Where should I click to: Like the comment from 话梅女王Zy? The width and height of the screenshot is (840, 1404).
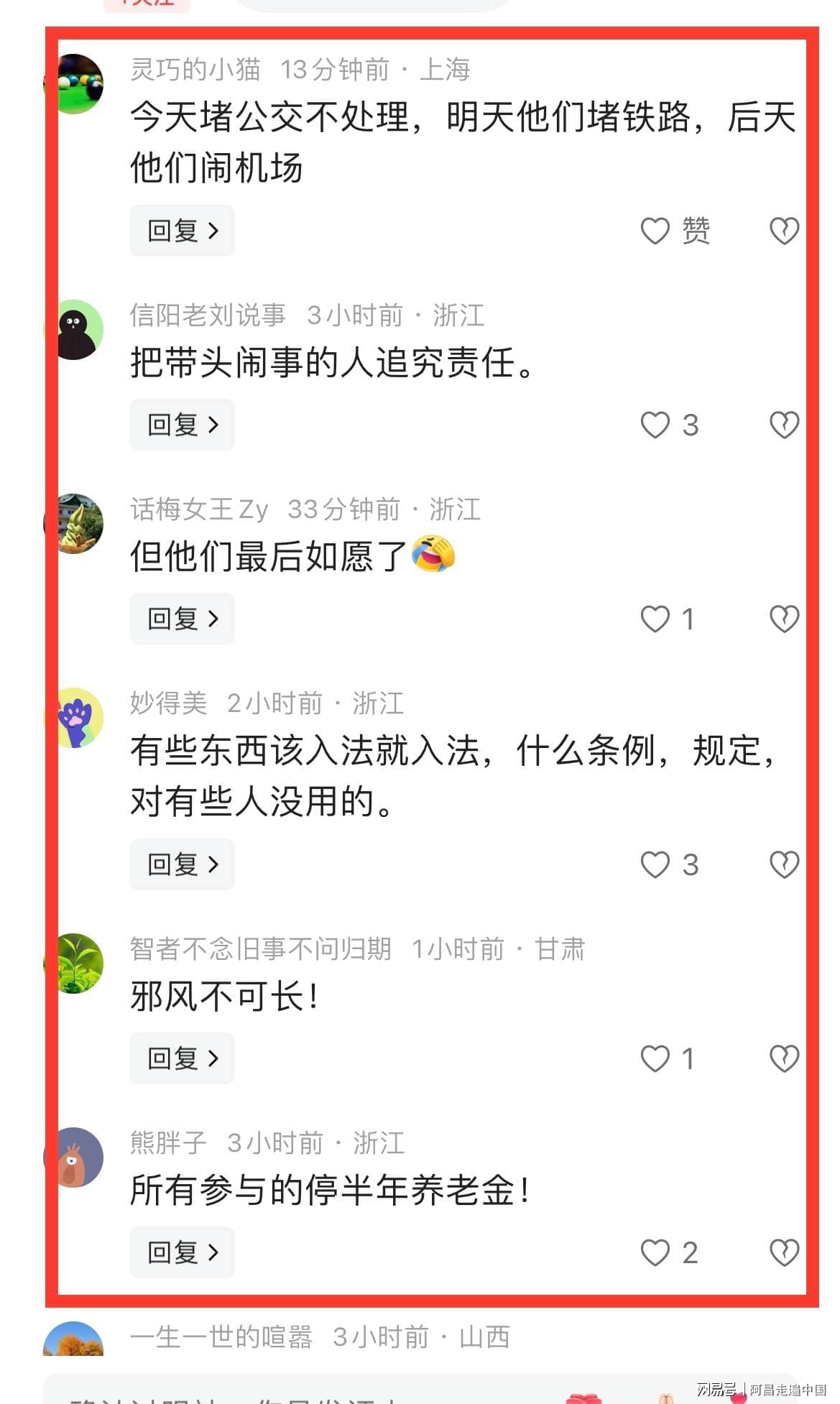click(655, 619)
